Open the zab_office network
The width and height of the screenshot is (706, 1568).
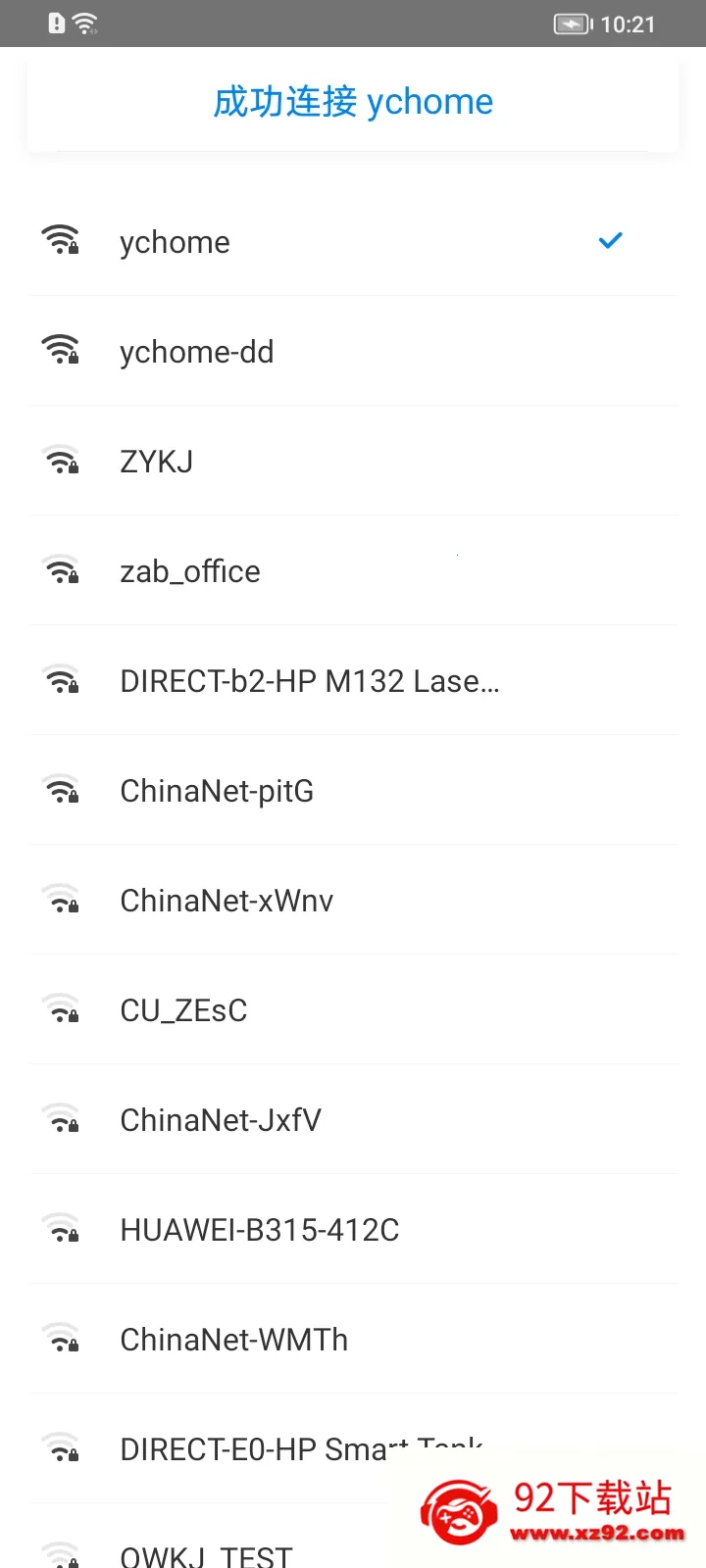pos(353,570)
